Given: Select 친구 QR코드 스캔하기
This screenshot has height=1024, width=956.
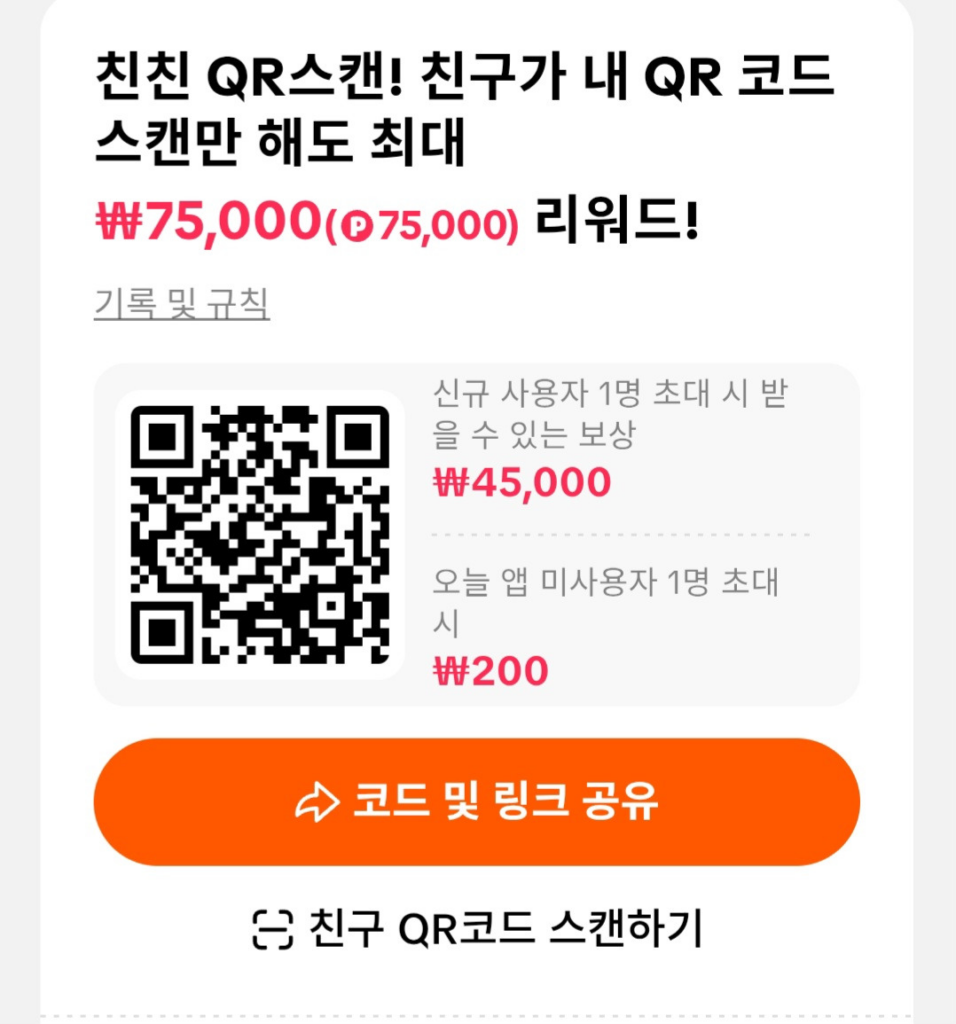Looking at the screenshot, I should [477, 929].
